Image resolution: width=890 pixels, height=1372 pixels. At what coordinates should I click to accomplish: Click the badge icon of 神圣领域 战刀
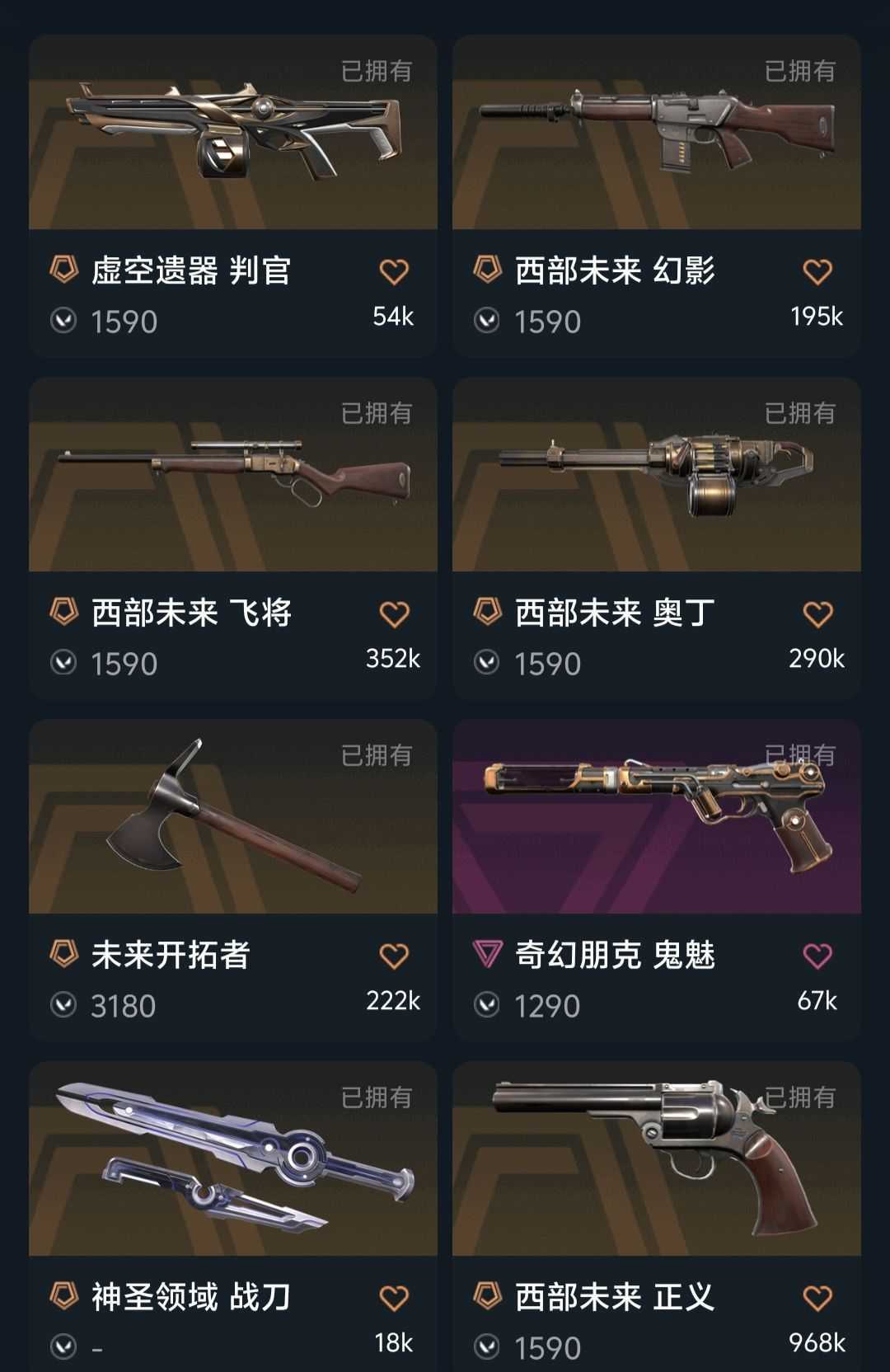point(64,1298)
